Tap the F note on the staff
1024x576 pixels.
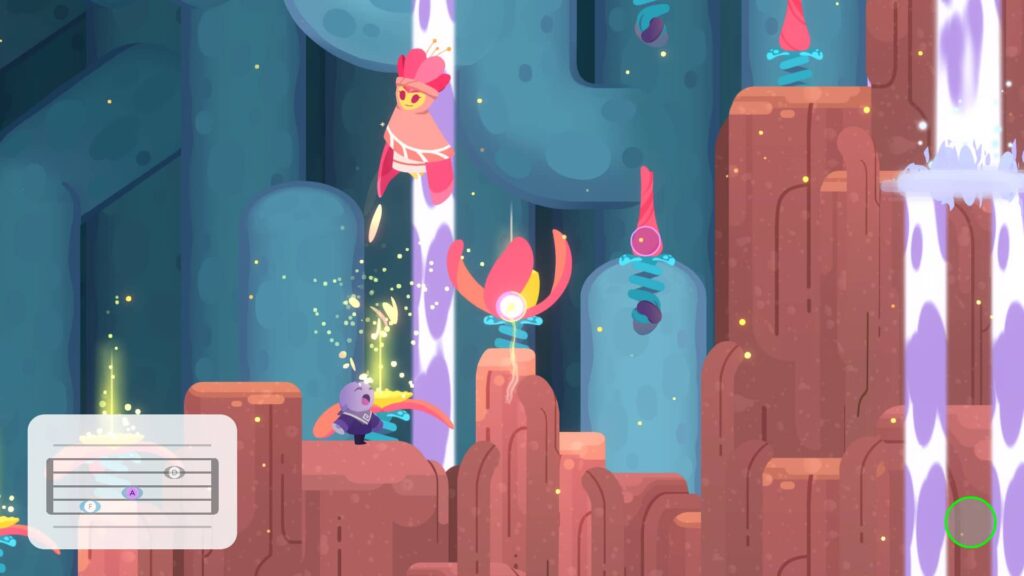[x=90, y=507]
